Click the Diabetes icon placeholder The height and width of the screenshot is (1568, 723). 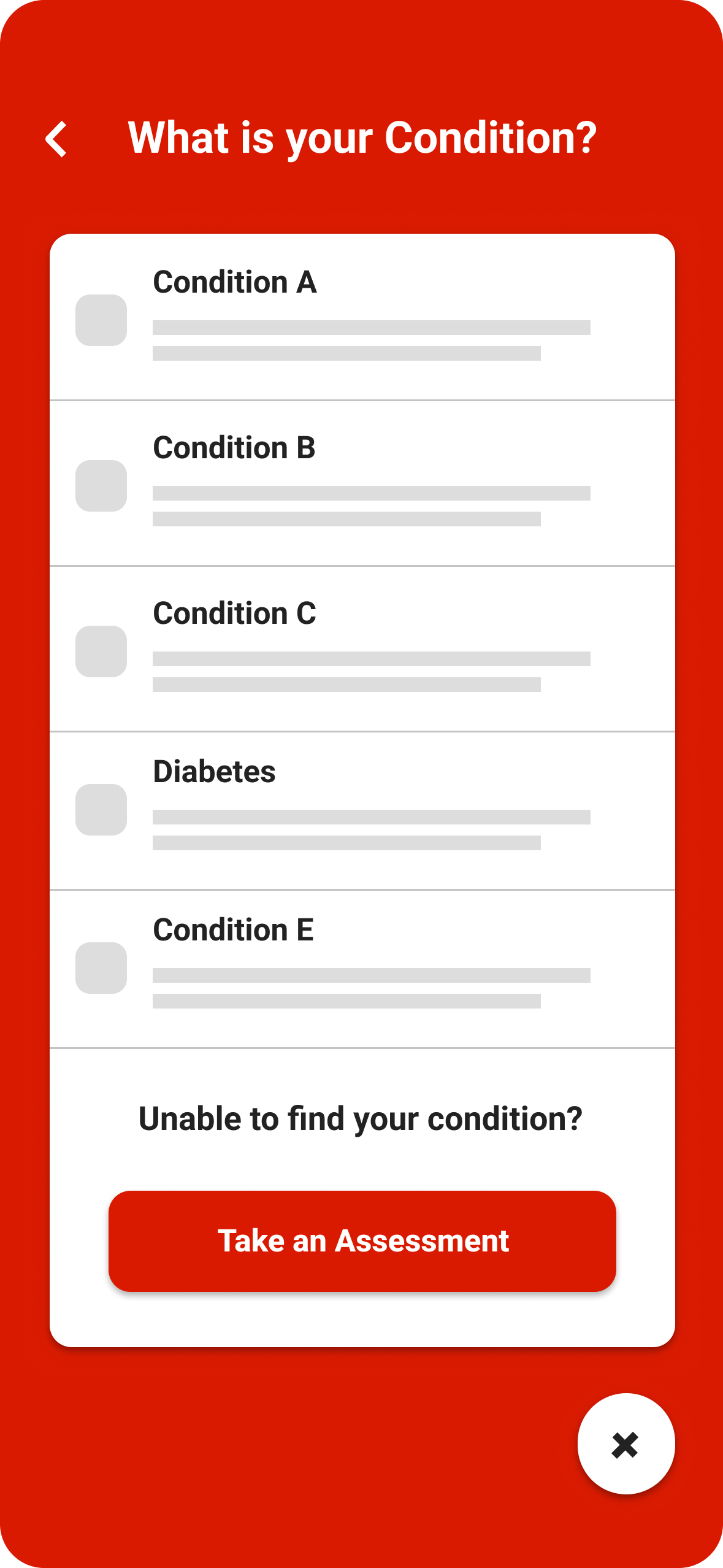point(101,810)
